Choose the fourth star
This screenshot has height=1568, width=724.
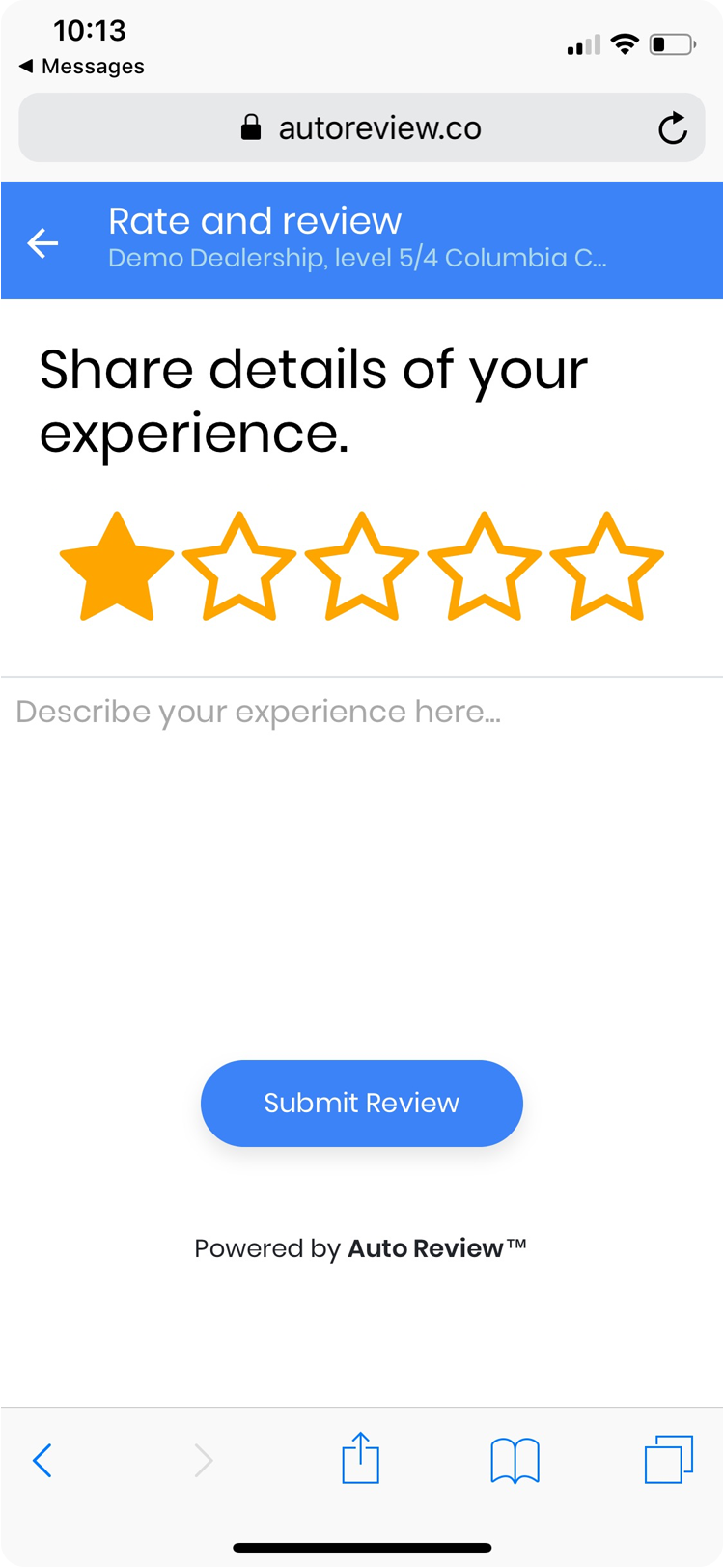coord(485,568)
